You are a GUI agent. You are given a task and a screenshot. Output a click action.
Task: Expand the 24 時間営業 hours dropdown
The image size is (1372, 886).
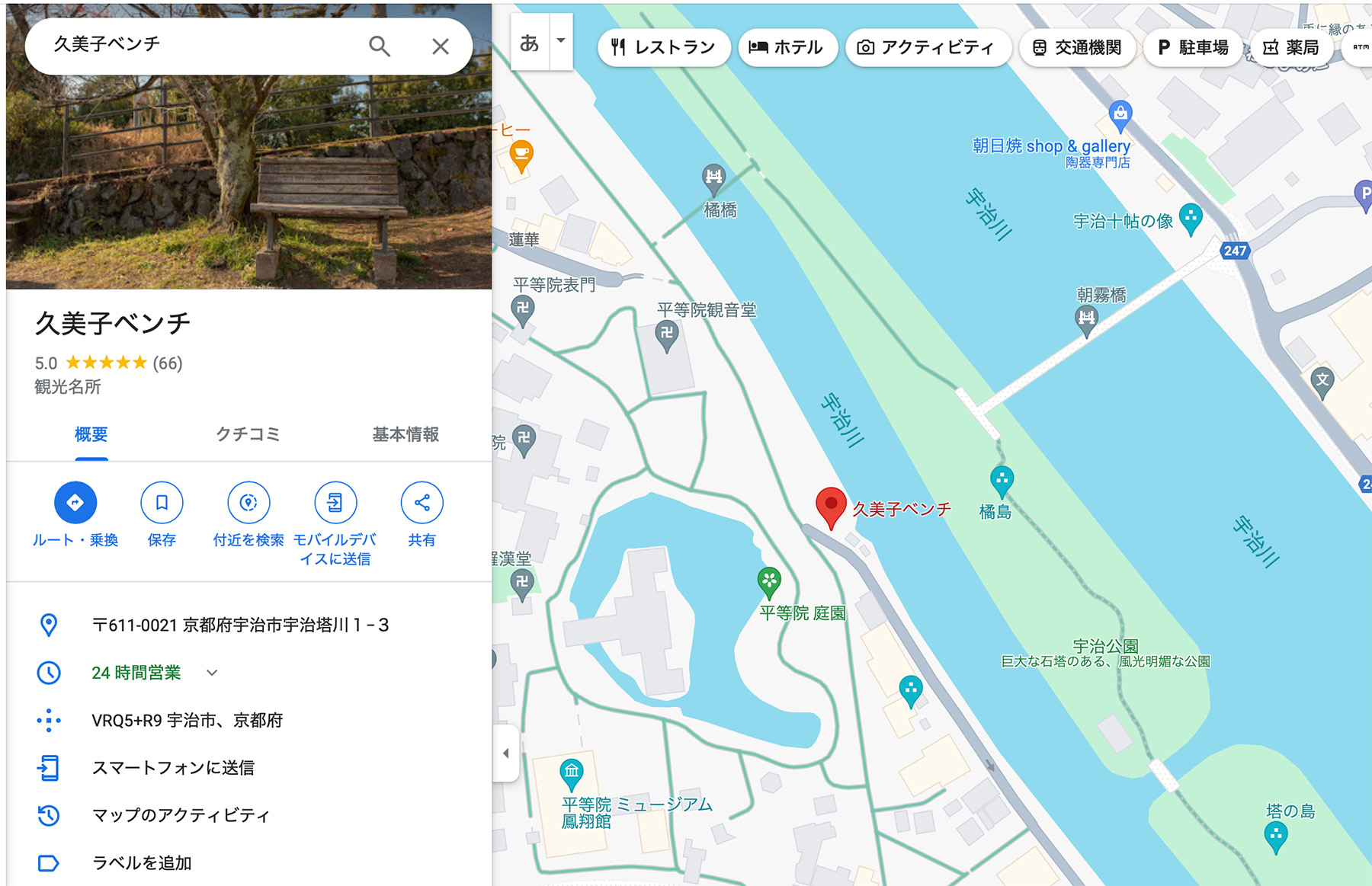[212, 673]
